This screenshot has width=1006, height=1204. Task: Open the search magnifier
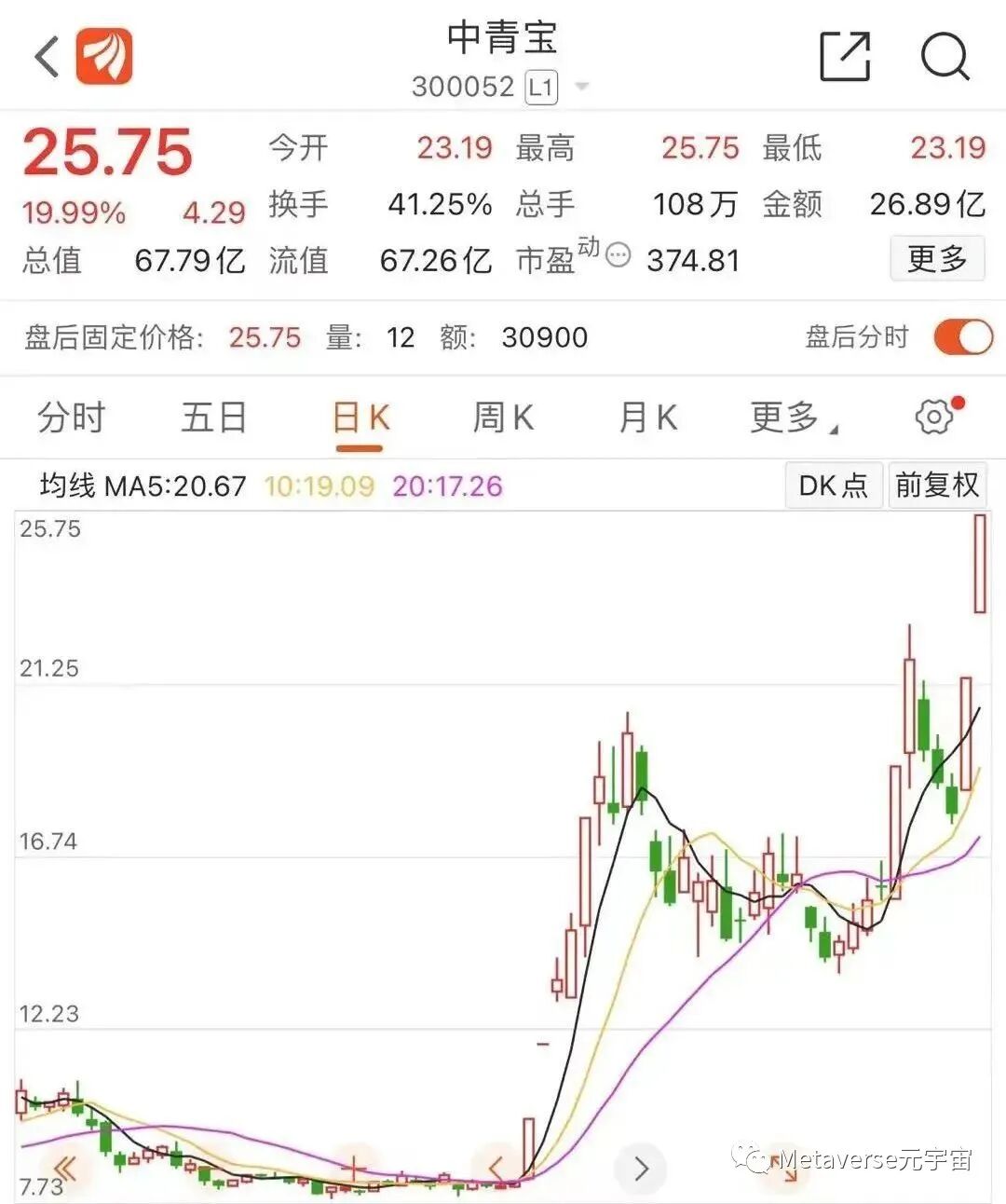[945, 56]
